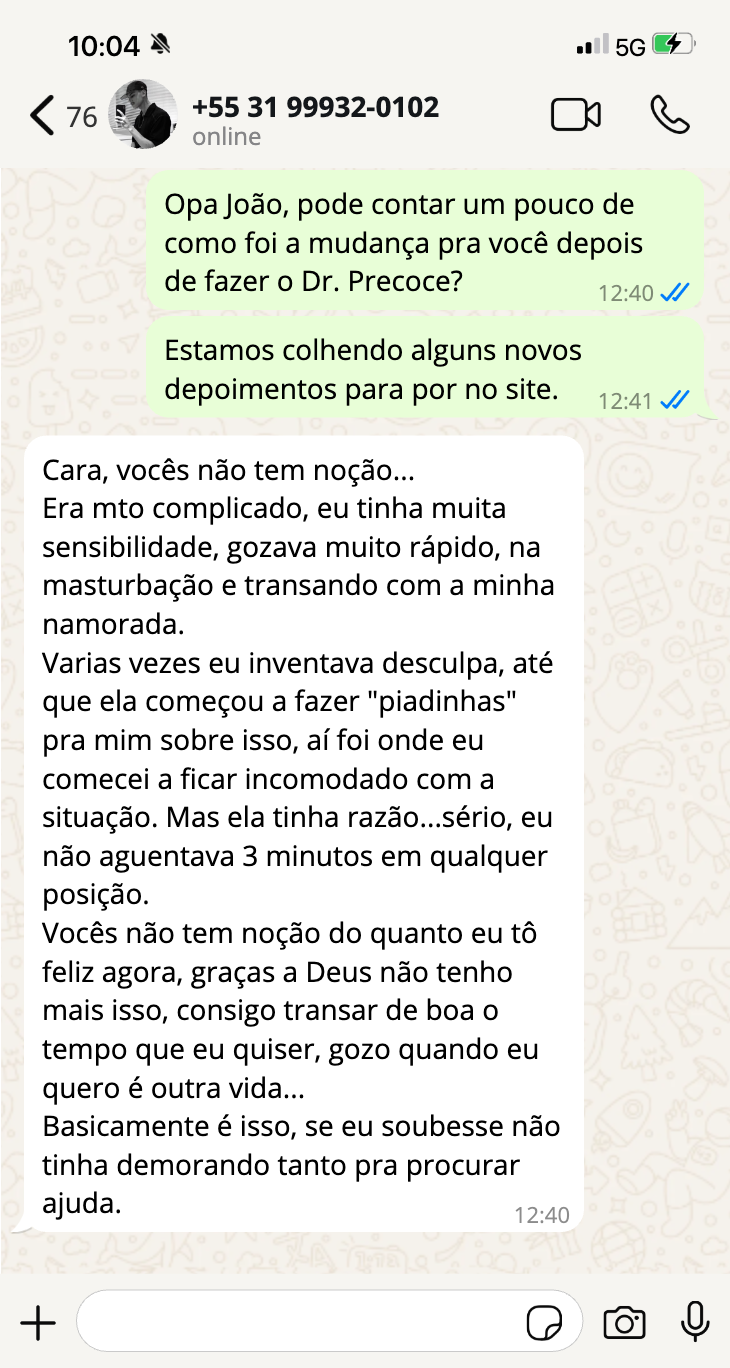The width and height of the screenshot is (730, 1368).
Task: Start a voice call
Action: 669,115
